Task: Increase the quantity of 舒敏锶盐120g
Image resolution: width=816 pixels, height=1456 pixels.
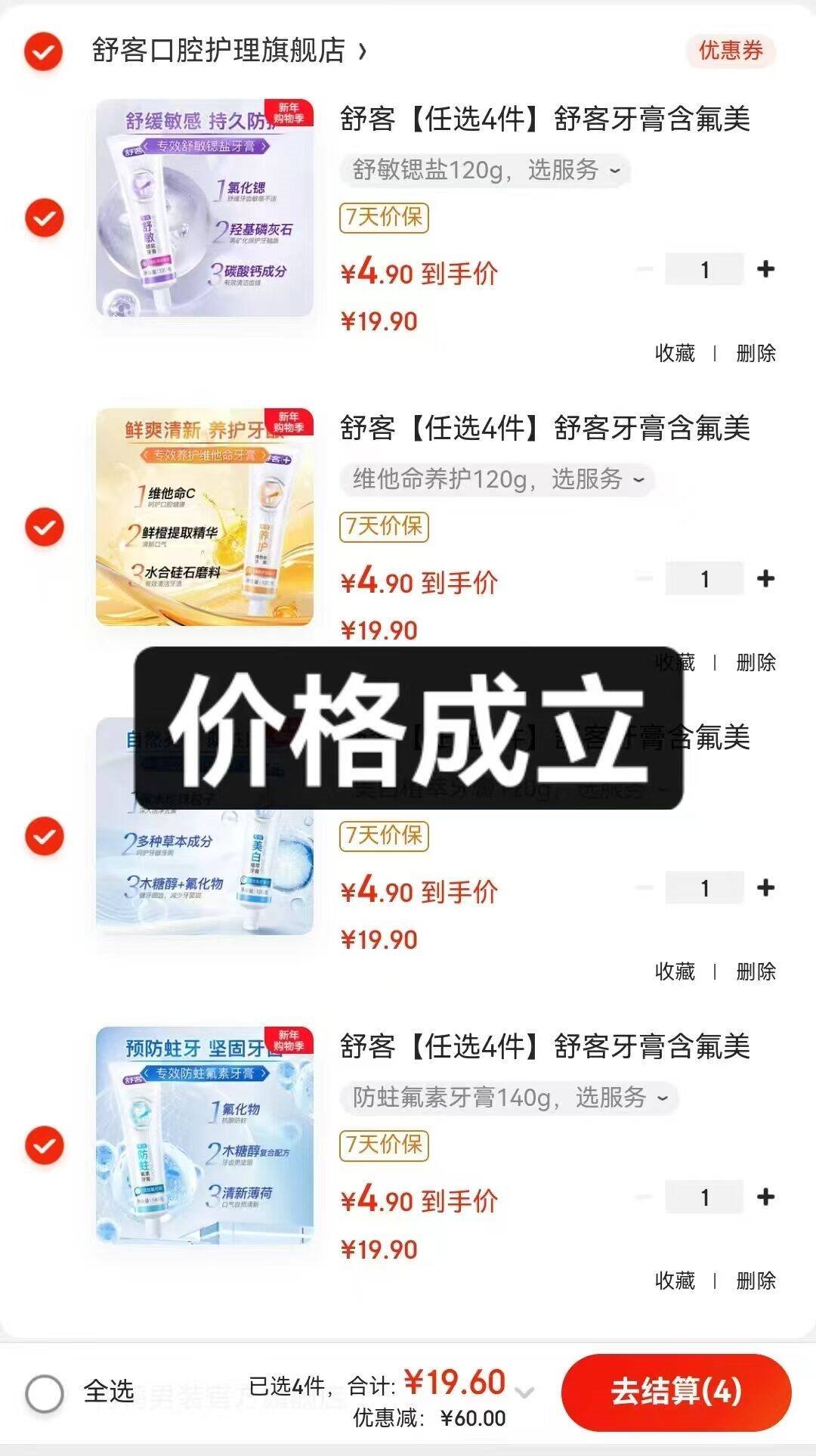Action: [765, 269]
